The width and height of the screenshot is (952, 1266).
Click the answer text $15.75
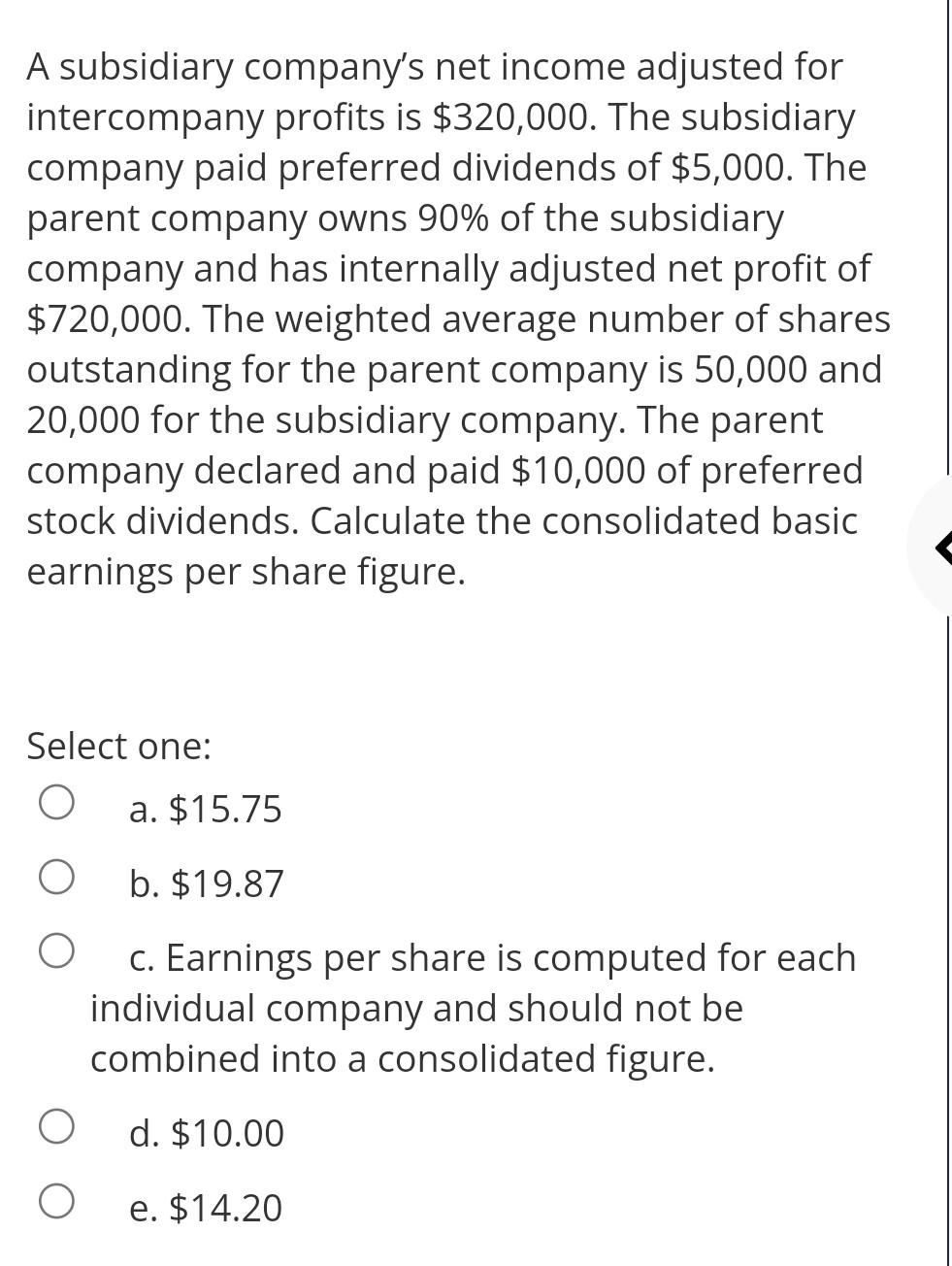point(205,808)
